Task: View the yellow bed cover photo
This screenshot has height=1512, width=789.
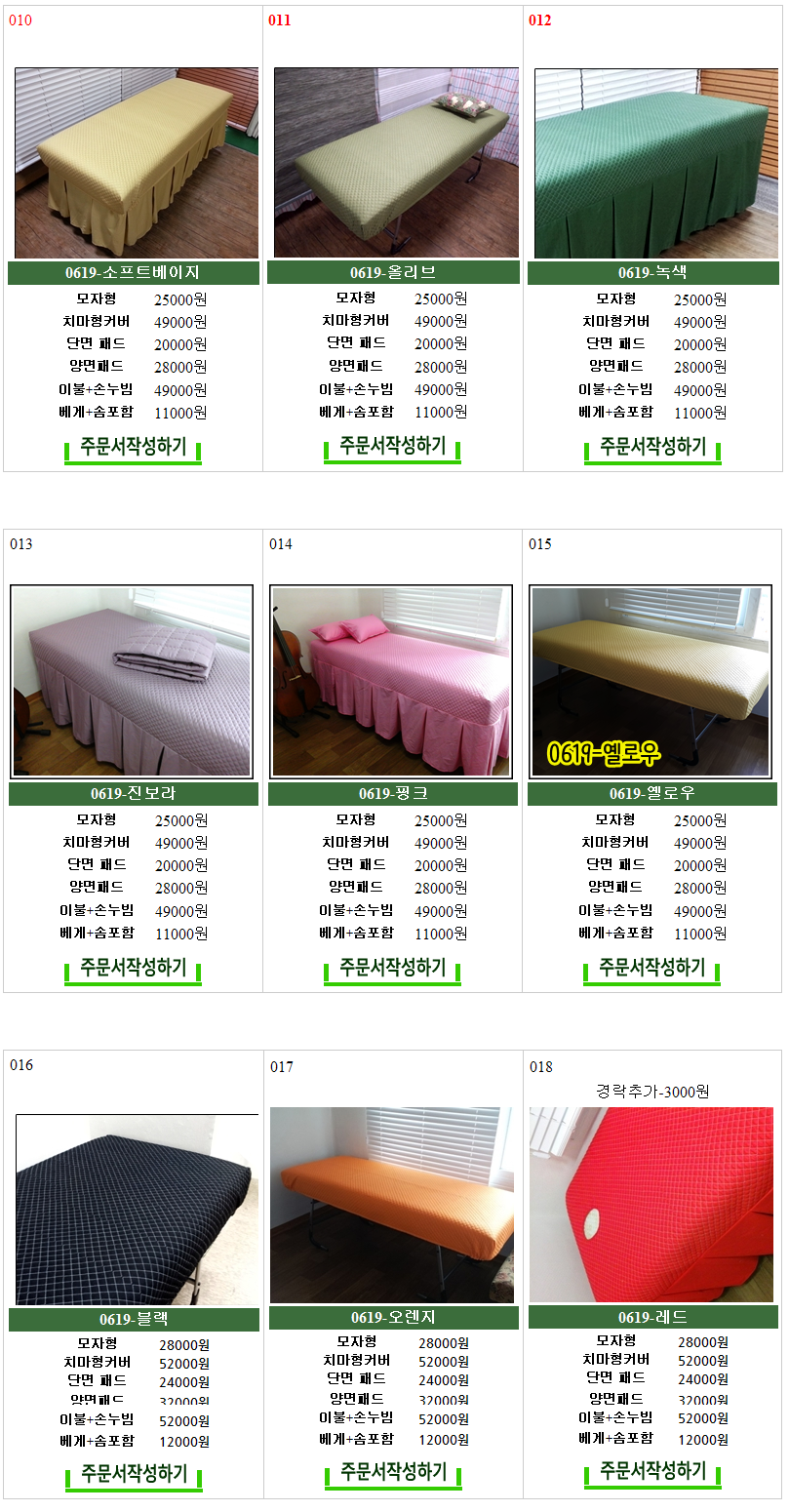Action: (651, 681)
